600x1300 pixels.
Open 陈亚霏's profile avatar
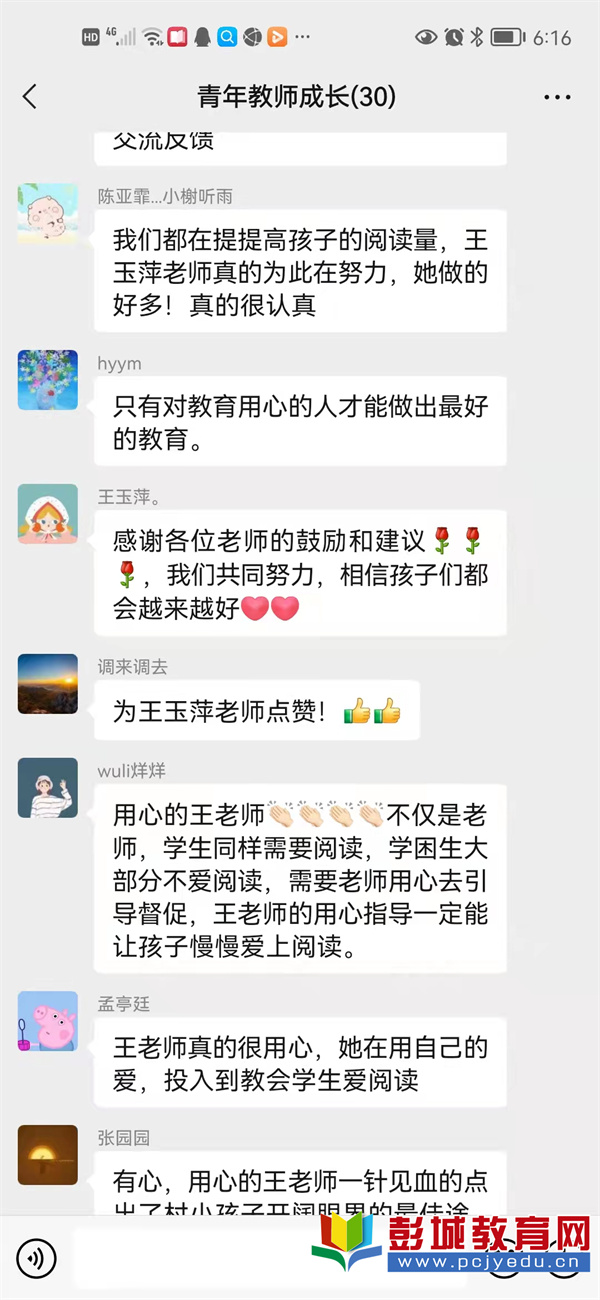[x=47, y=213]
